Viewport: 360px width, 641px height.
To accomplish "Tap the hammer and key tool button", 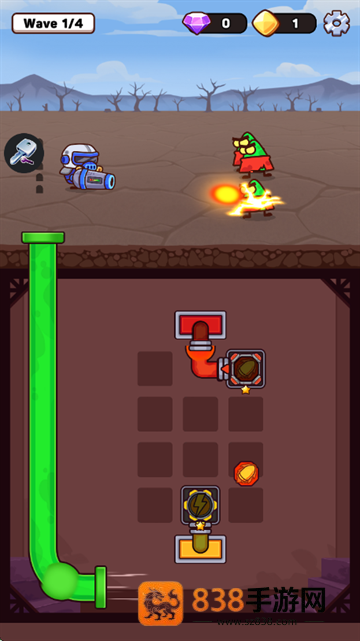I will click(24, 153).
